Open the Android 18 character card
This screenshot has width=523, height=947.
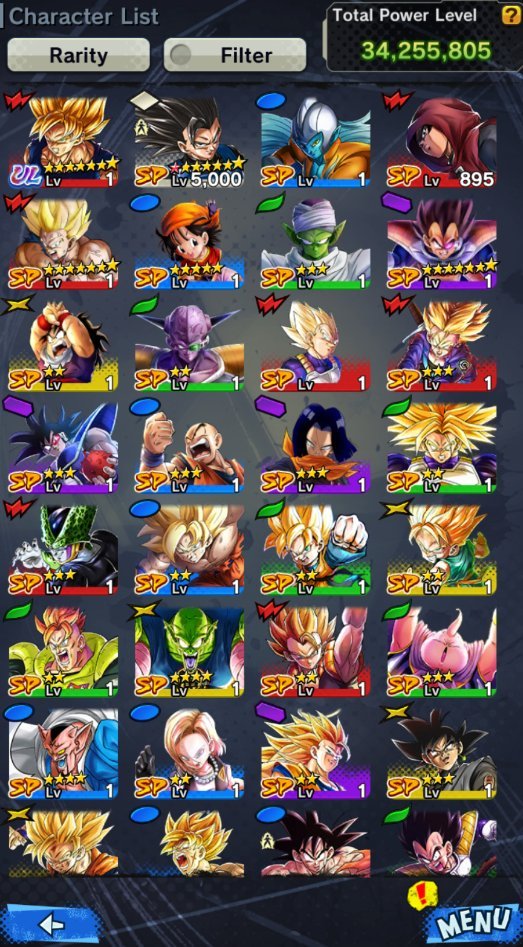coord(189,753)
